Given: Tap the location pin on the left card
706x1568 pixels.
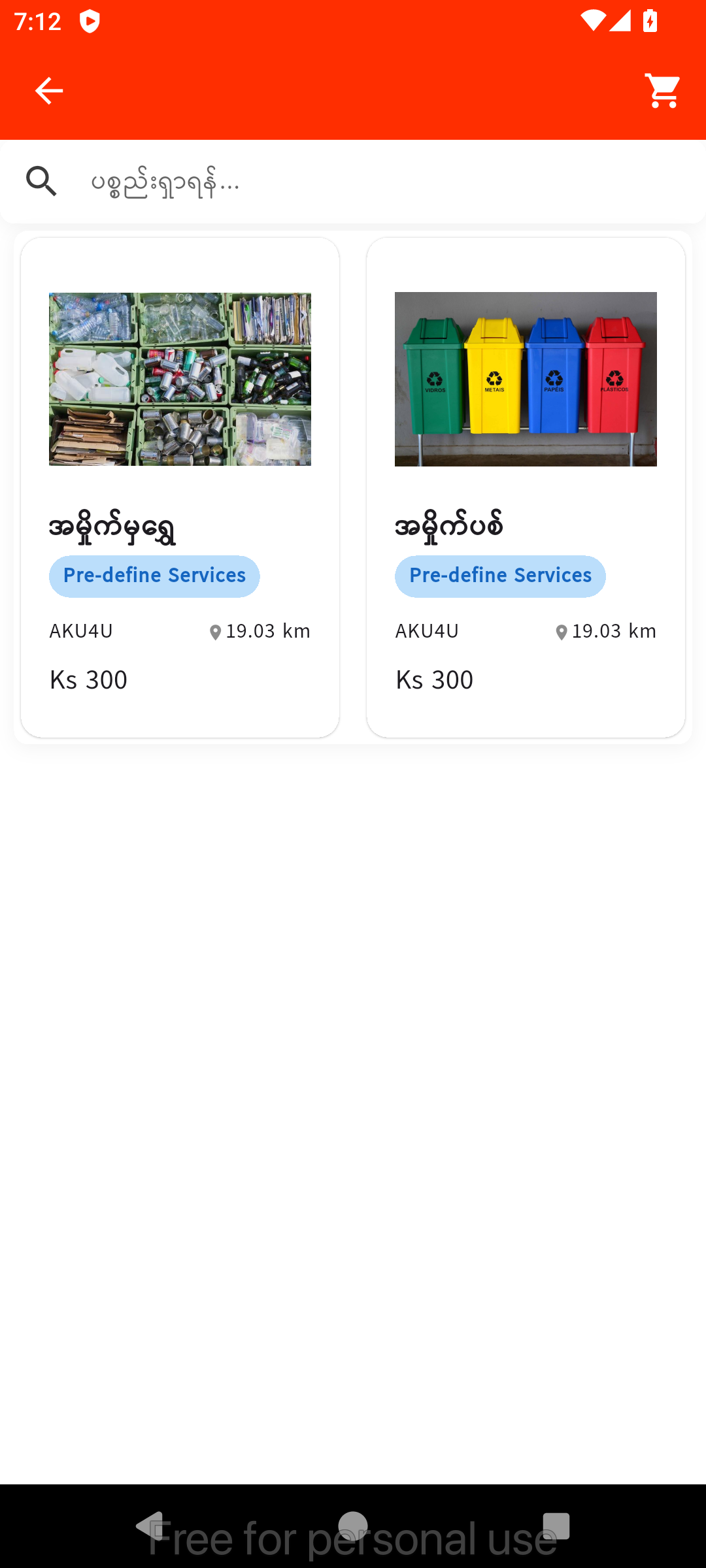Looking at the screenshot, I should [215, 631].
